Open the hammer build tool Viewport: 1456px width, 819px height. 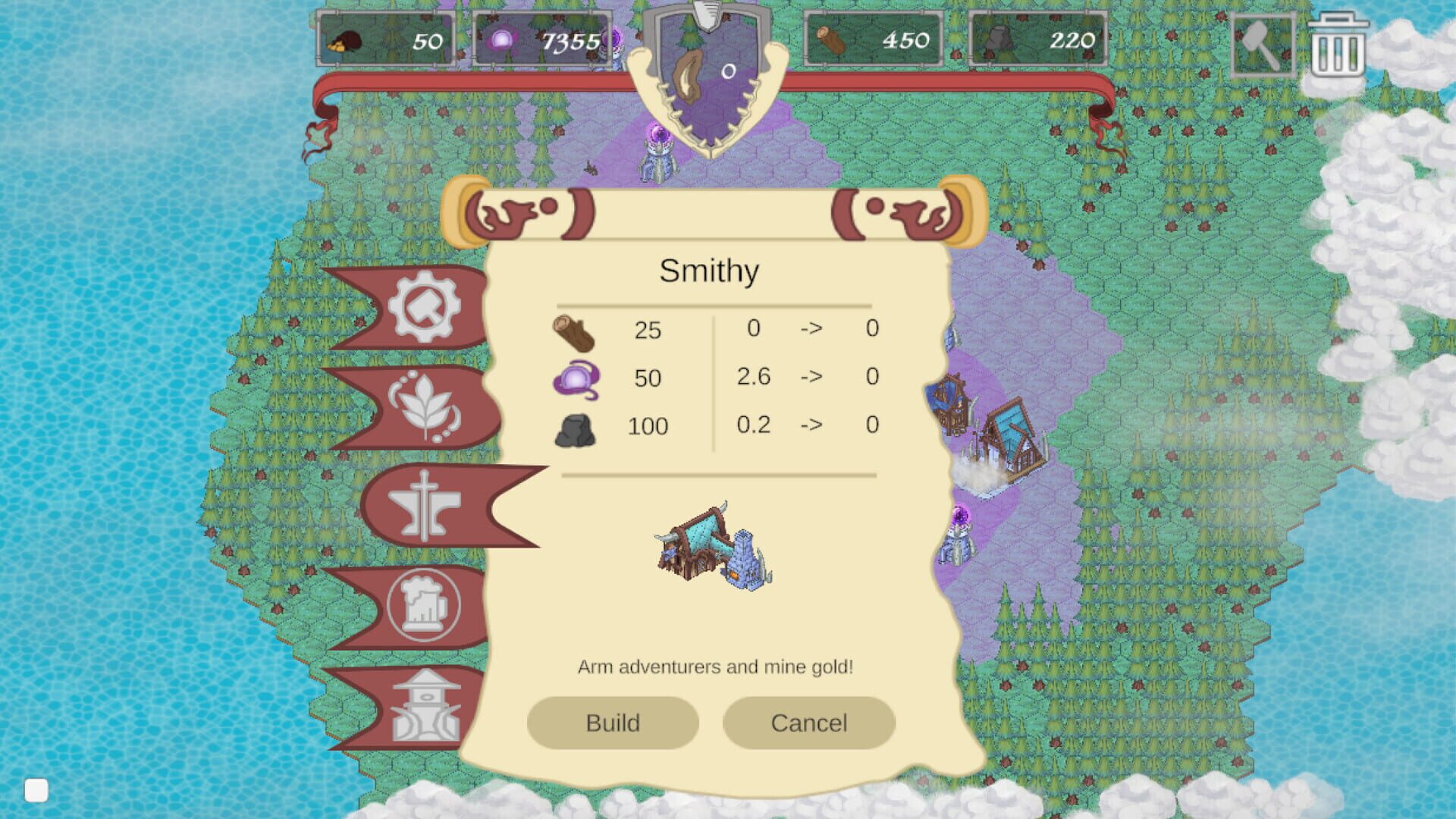[1263, 45]
